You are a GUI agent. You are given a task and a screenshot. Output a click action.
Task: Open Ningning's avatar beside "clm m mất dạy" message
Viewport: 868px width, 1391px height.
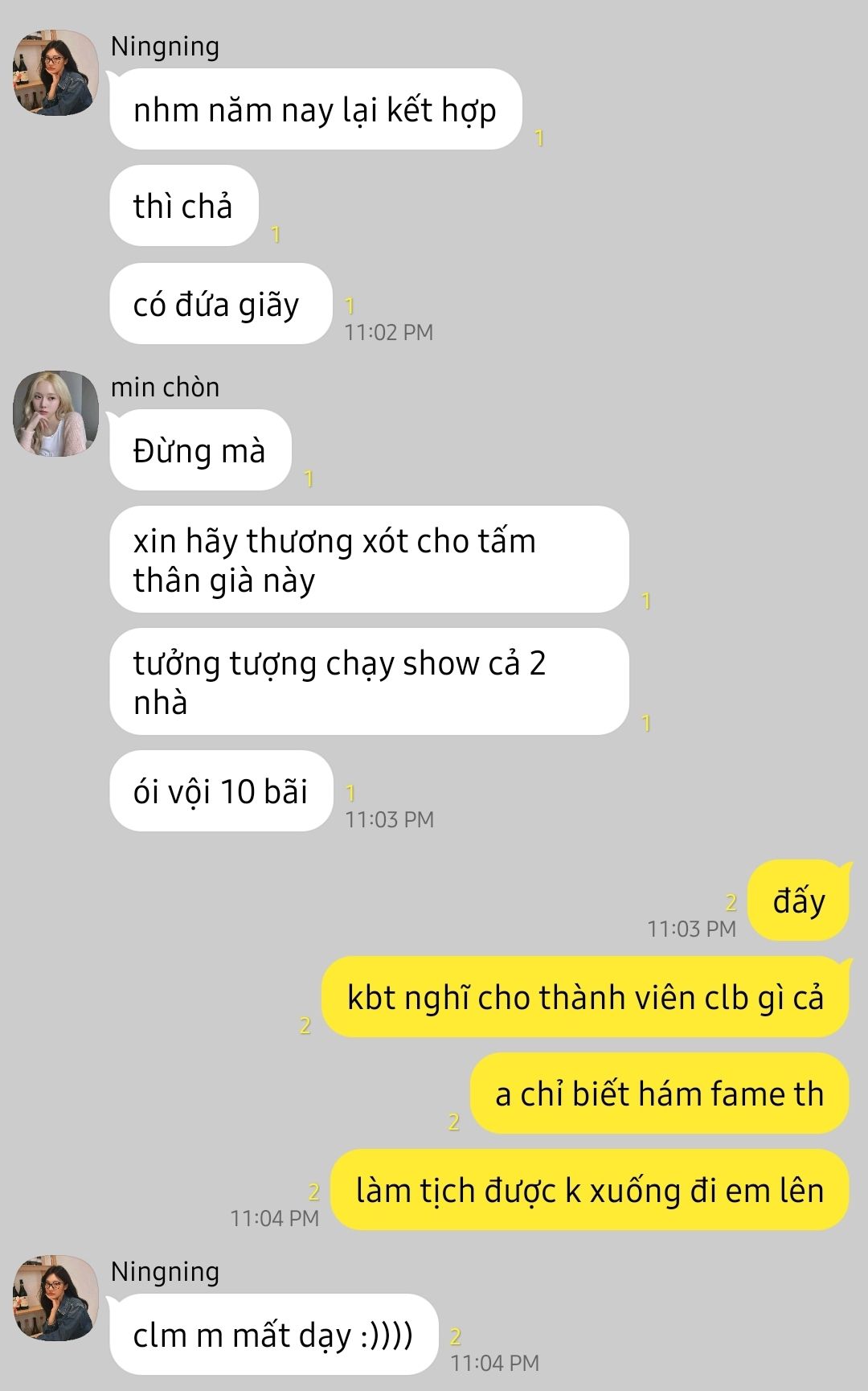(55, 1298)
